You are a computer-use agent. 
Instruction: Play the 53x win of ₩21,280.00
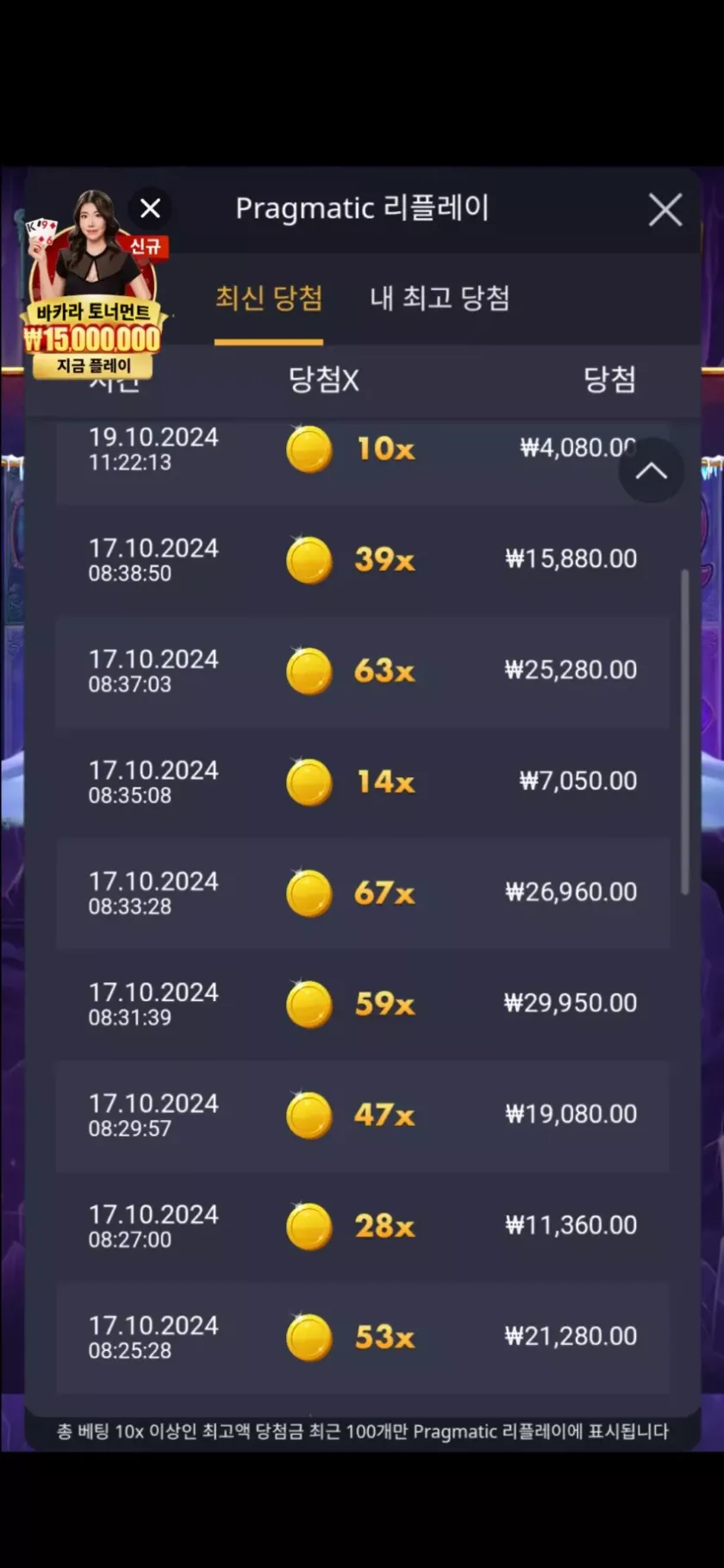[x=362, y=1338]
